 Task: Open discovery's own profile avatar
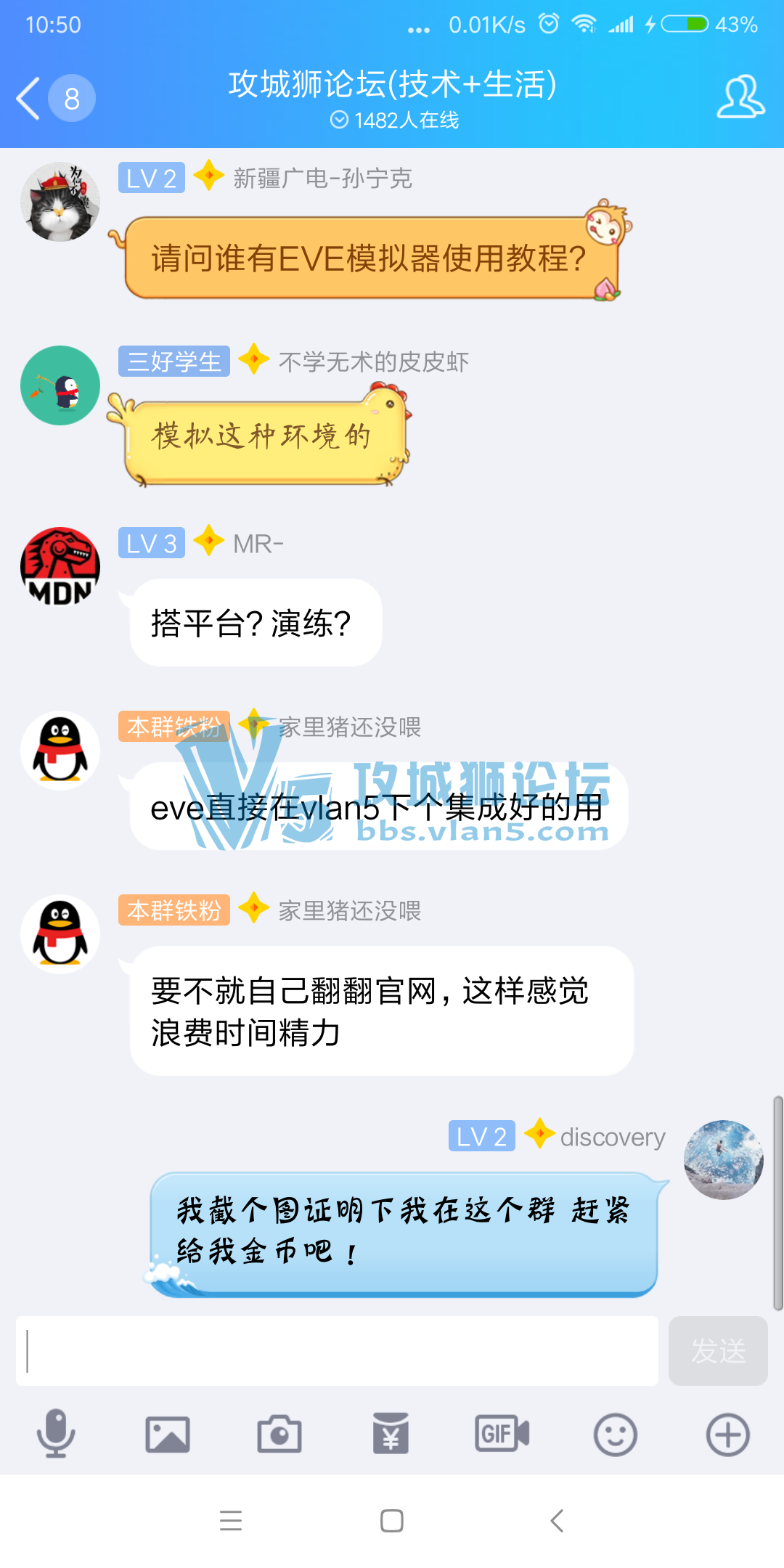click(724, 1159)
